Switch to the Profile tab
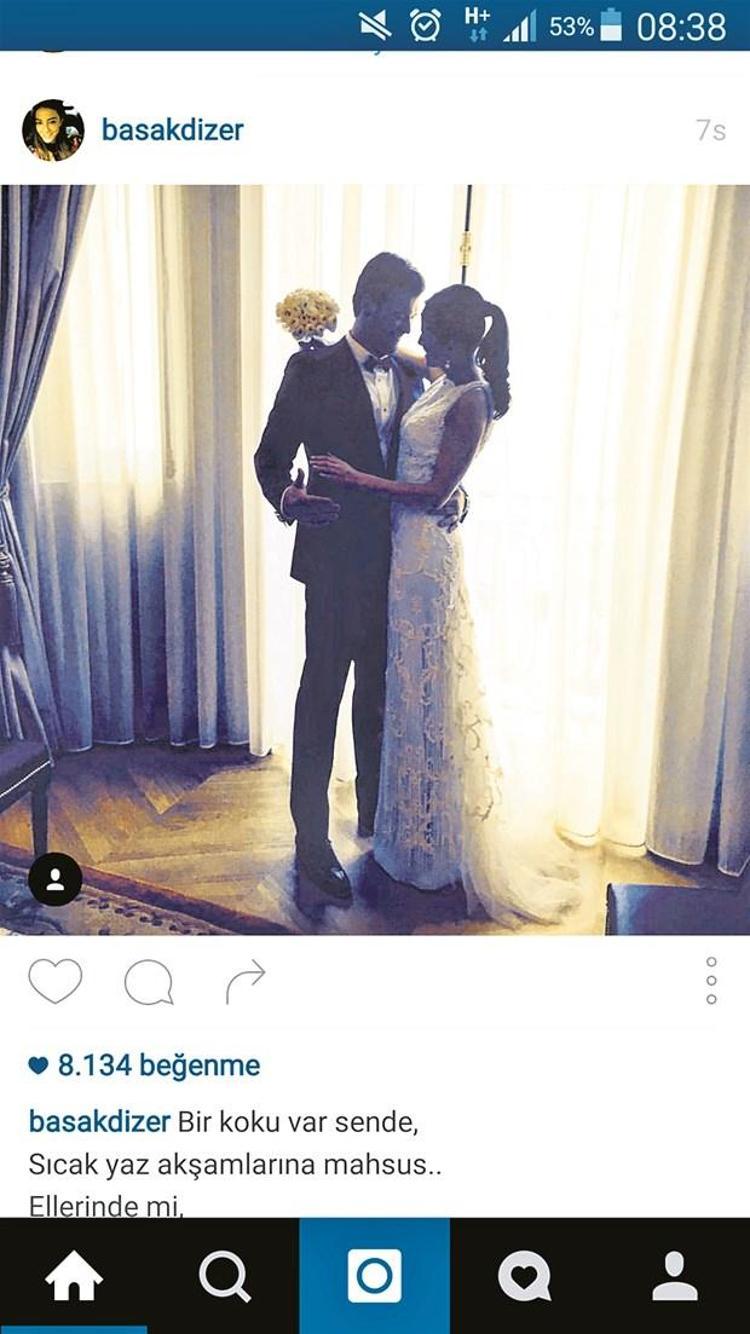 (675, 1277)
